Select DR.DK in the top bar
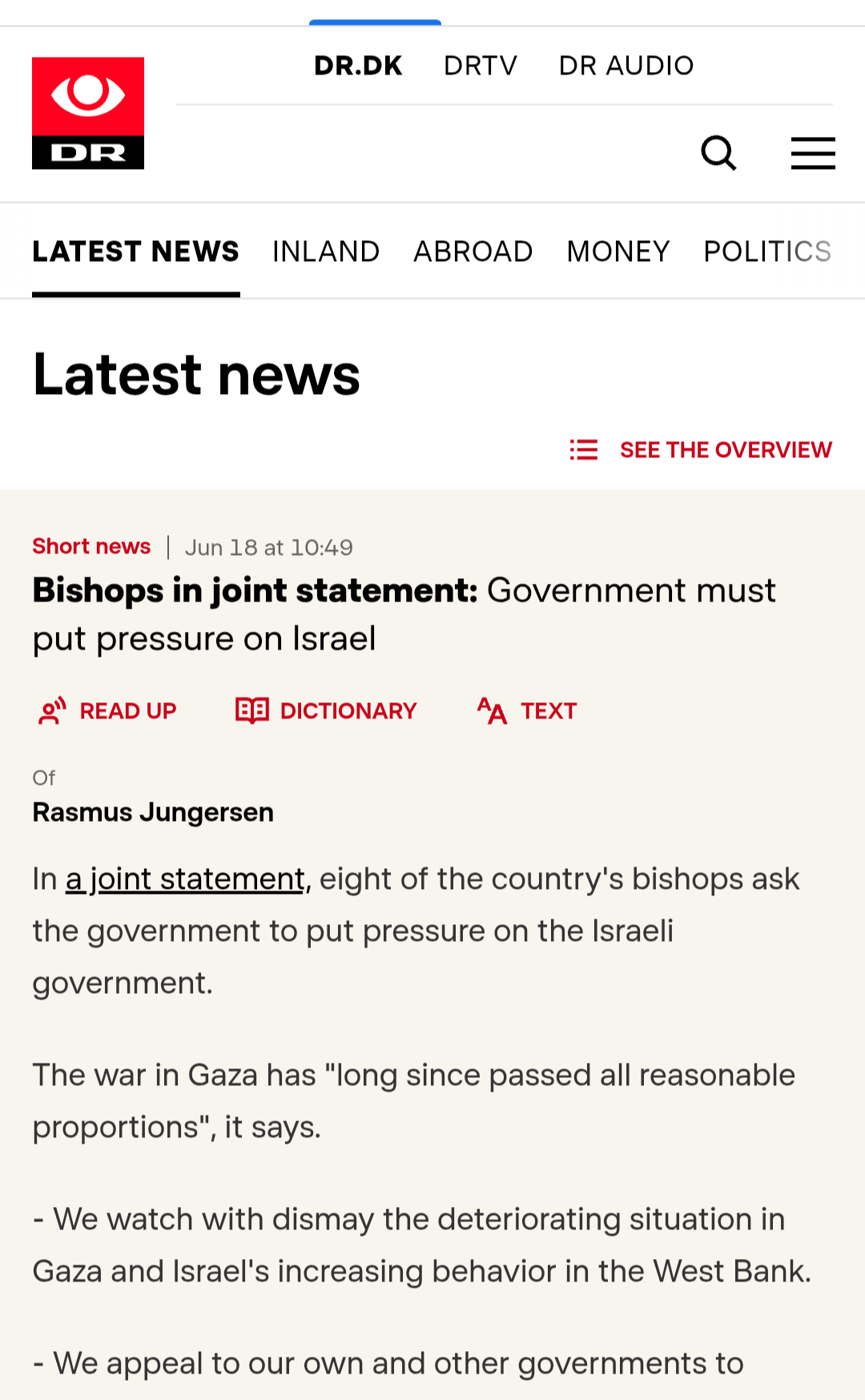 (358, 66)
